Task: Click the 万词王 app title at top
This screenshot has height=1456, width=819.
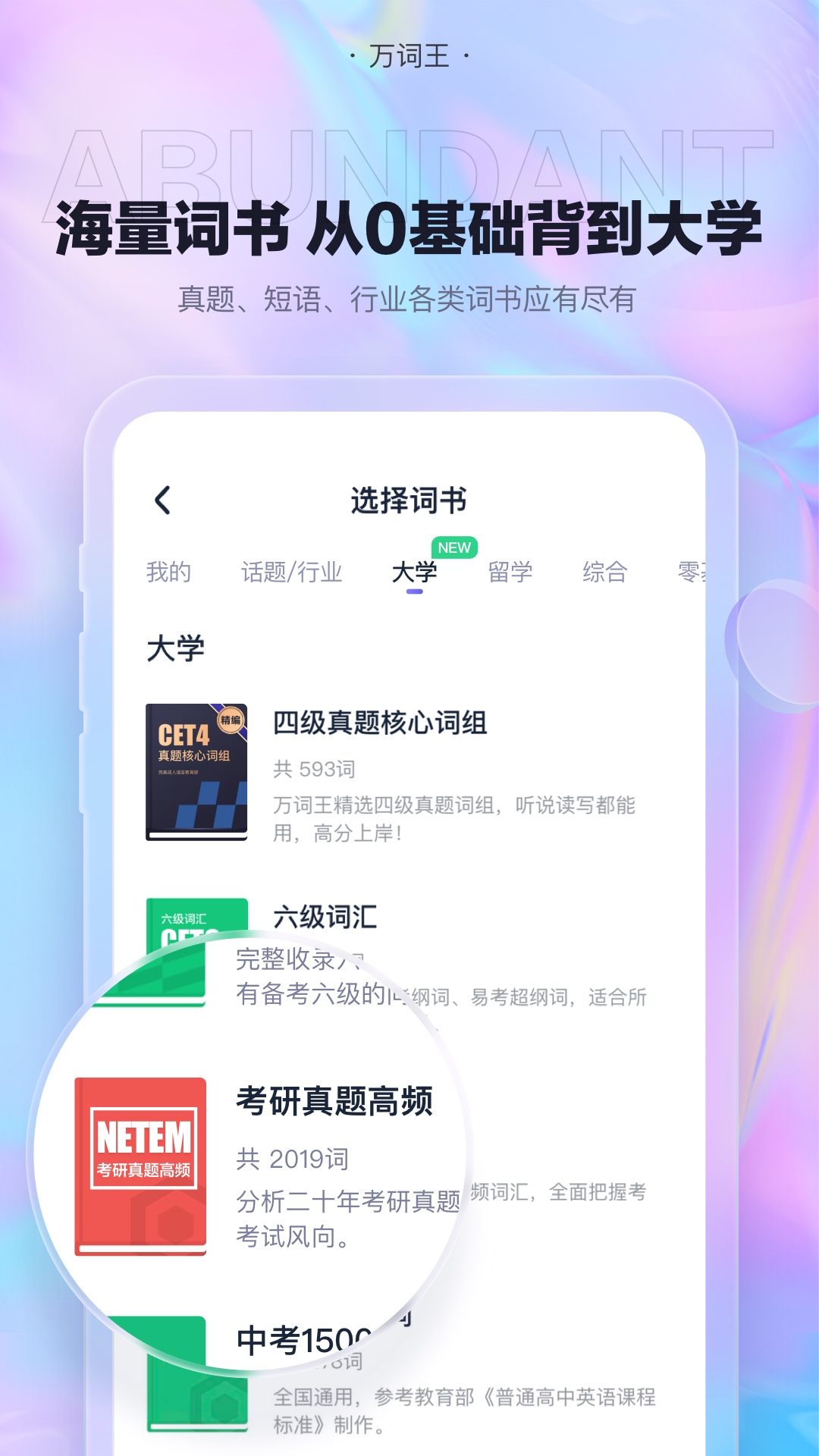Action: (409, 55)
